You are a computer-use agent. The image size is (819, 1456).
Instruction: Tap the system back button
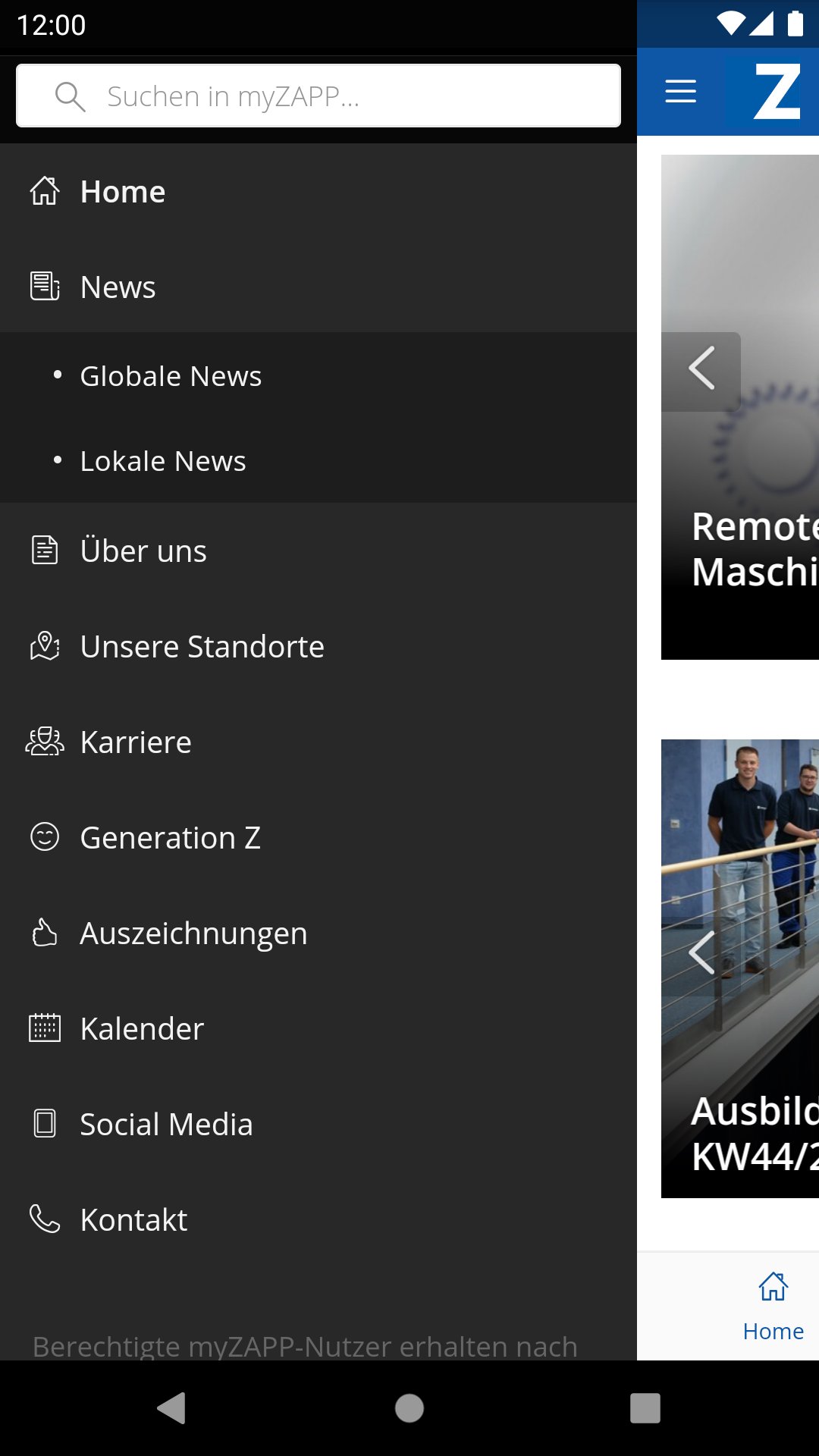(172, 1408)
